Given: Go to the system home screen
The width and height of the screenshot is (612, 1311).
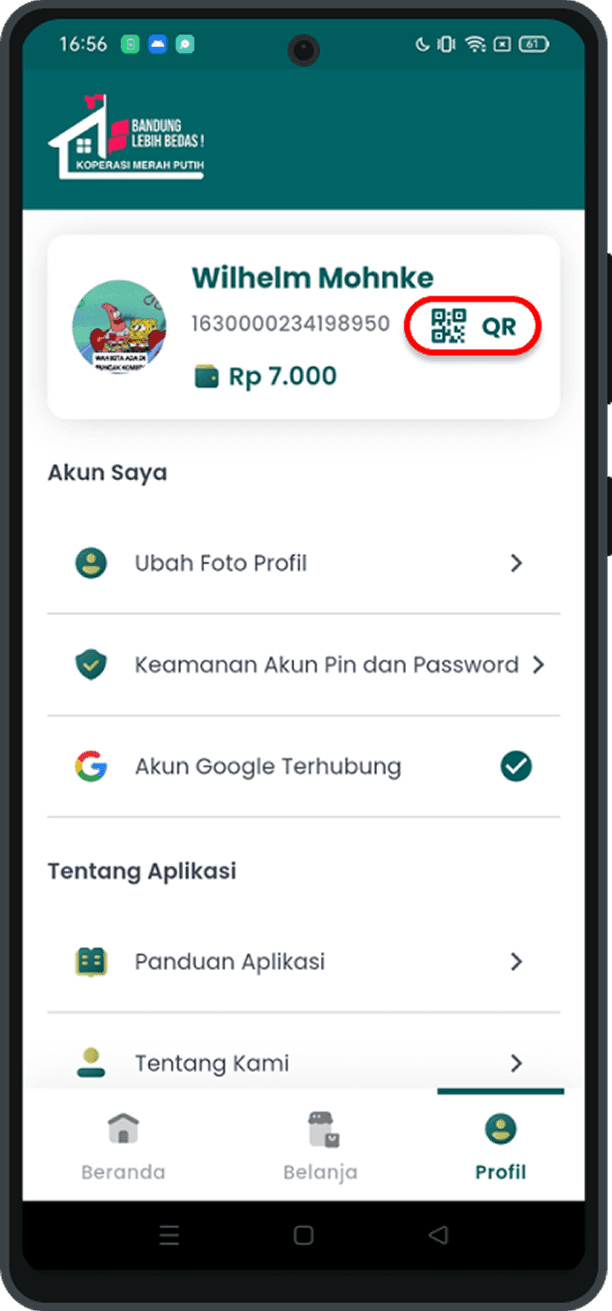Looking at the screenshot, I should (304, 1235).
